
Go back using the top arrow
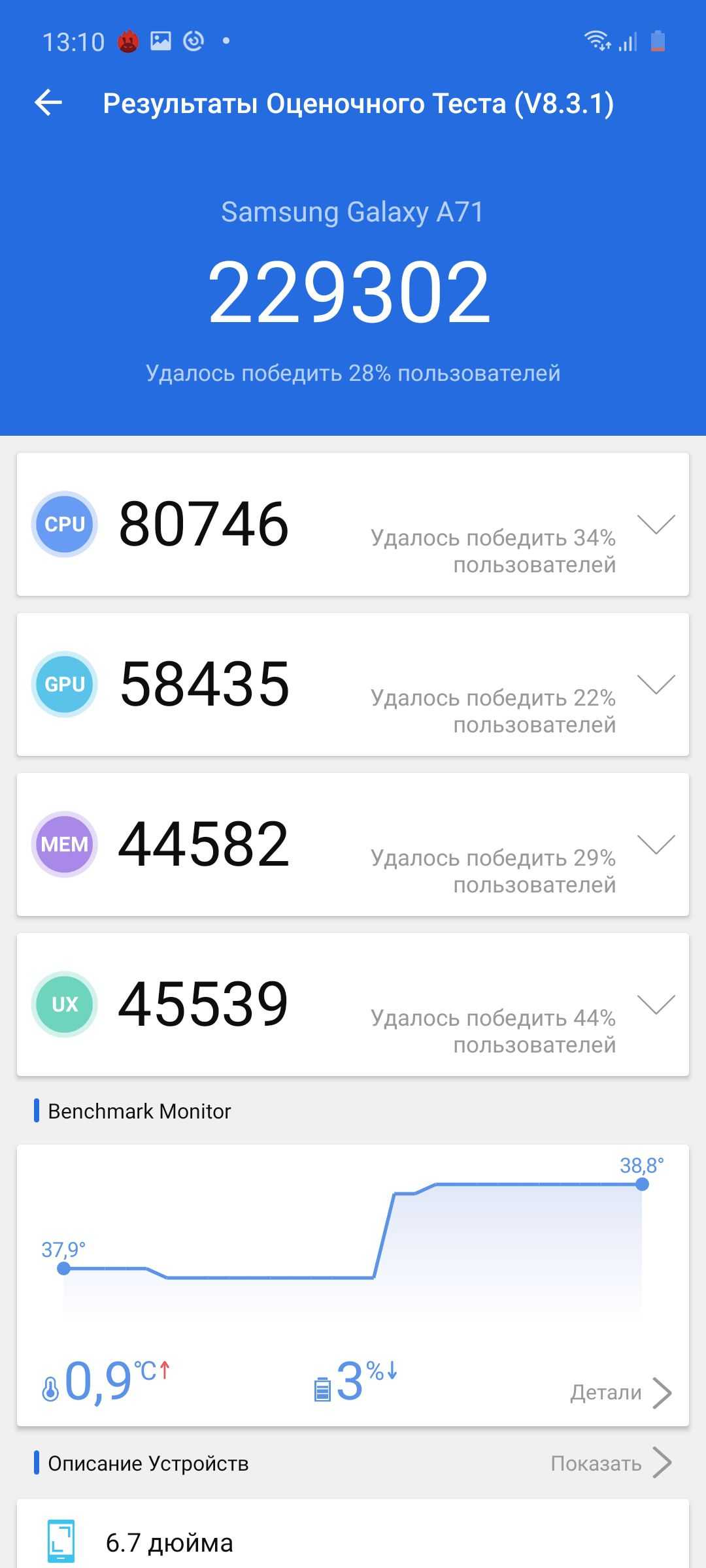click(x=48, y=103)
